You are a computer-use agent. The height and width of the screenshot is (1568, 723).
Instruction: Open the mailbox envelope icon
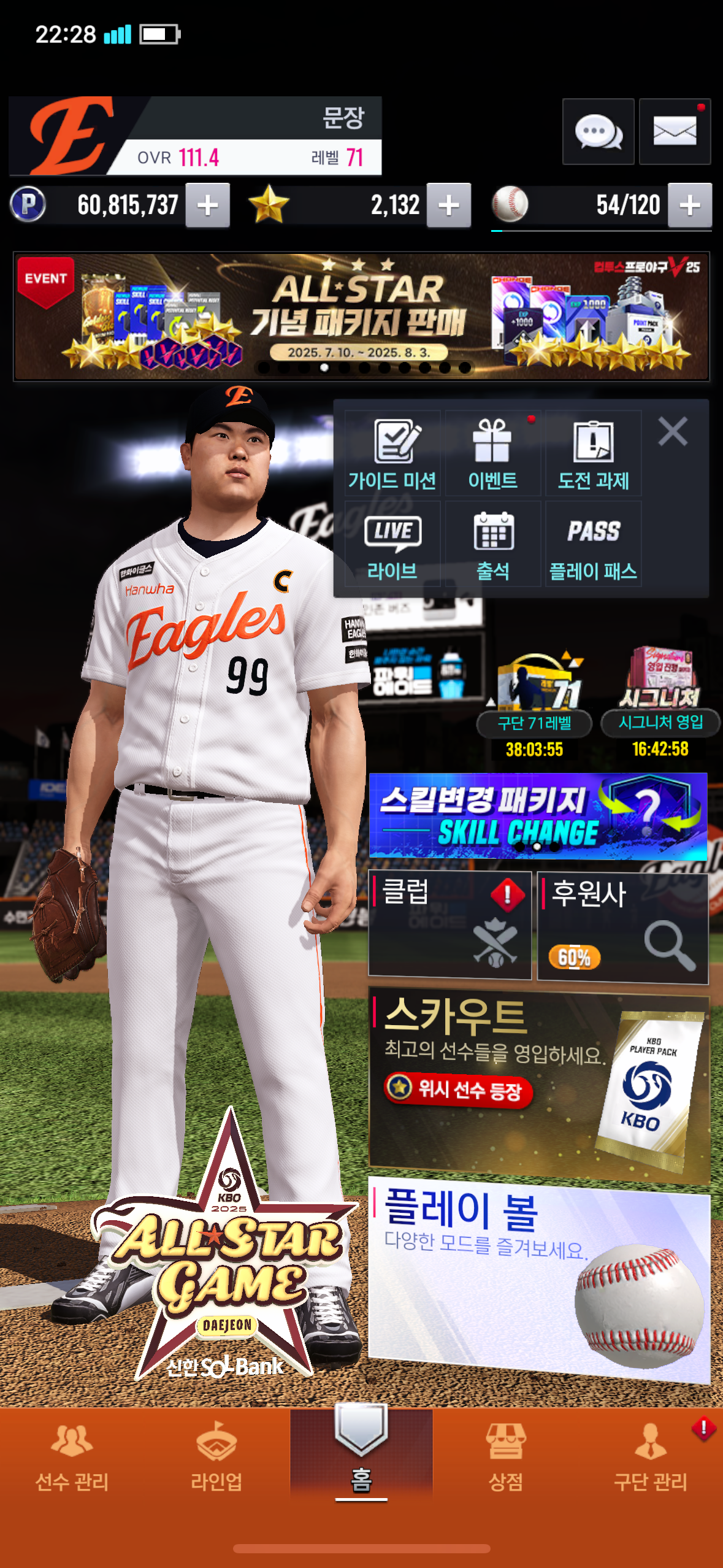pos(674,131)
